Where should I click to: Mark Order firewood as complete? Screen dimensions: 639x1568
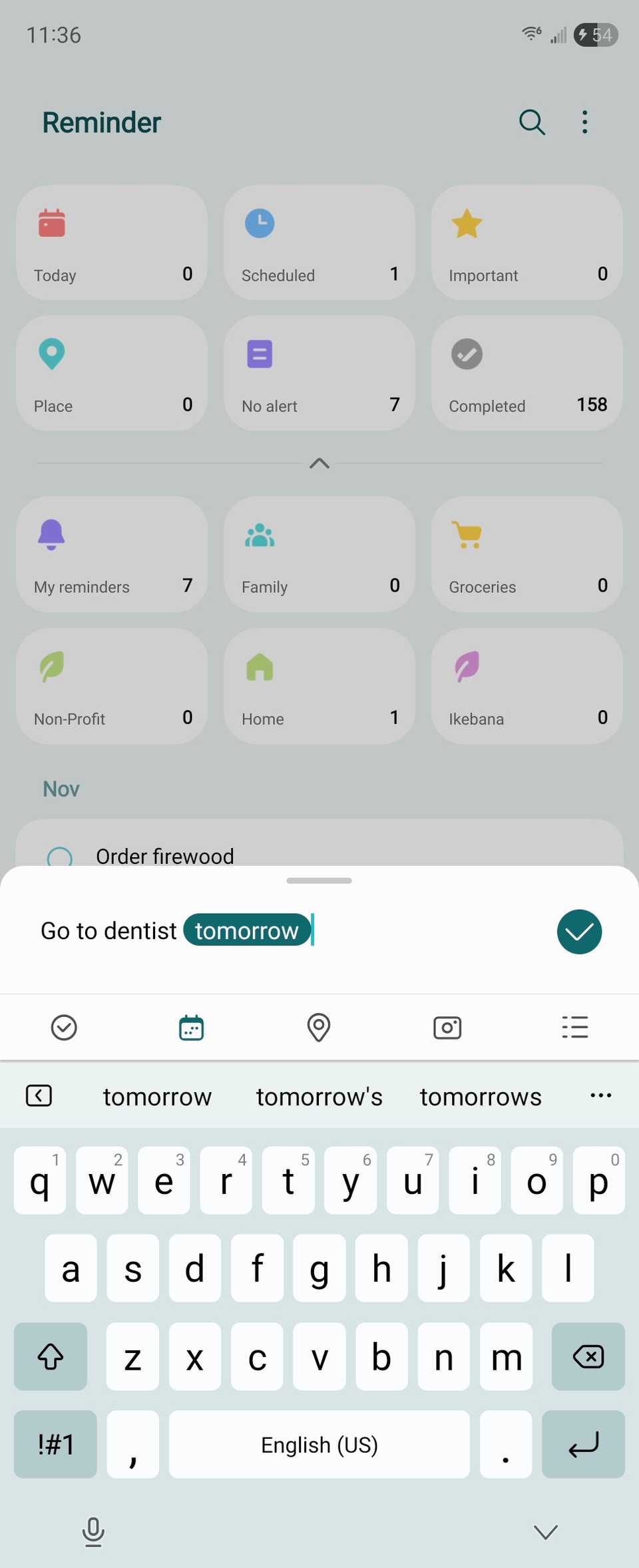click(x=61, y=857)
